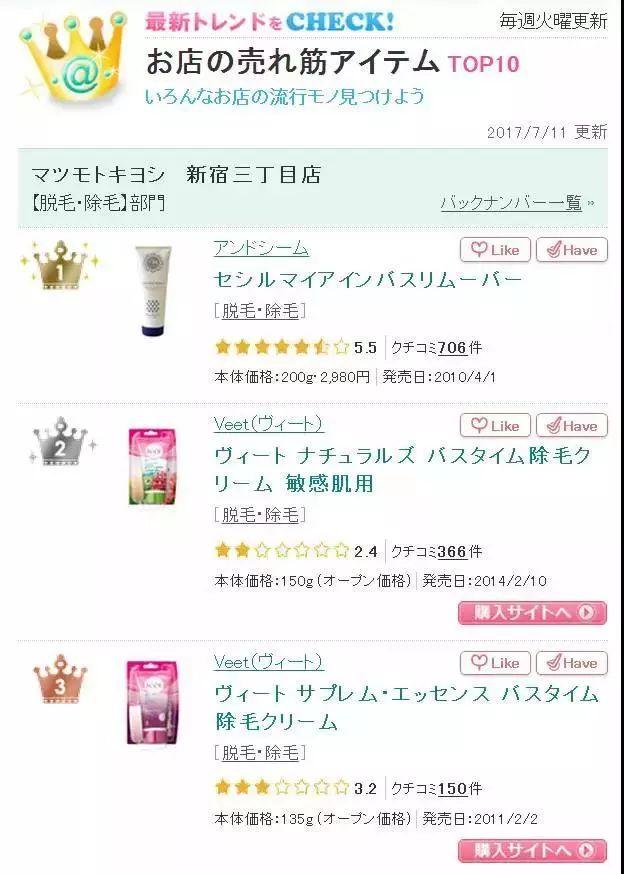View the 150 reviews for サプレム・エッセンス
The height and width of the screenshot is (874, 624).
point(452,788)
